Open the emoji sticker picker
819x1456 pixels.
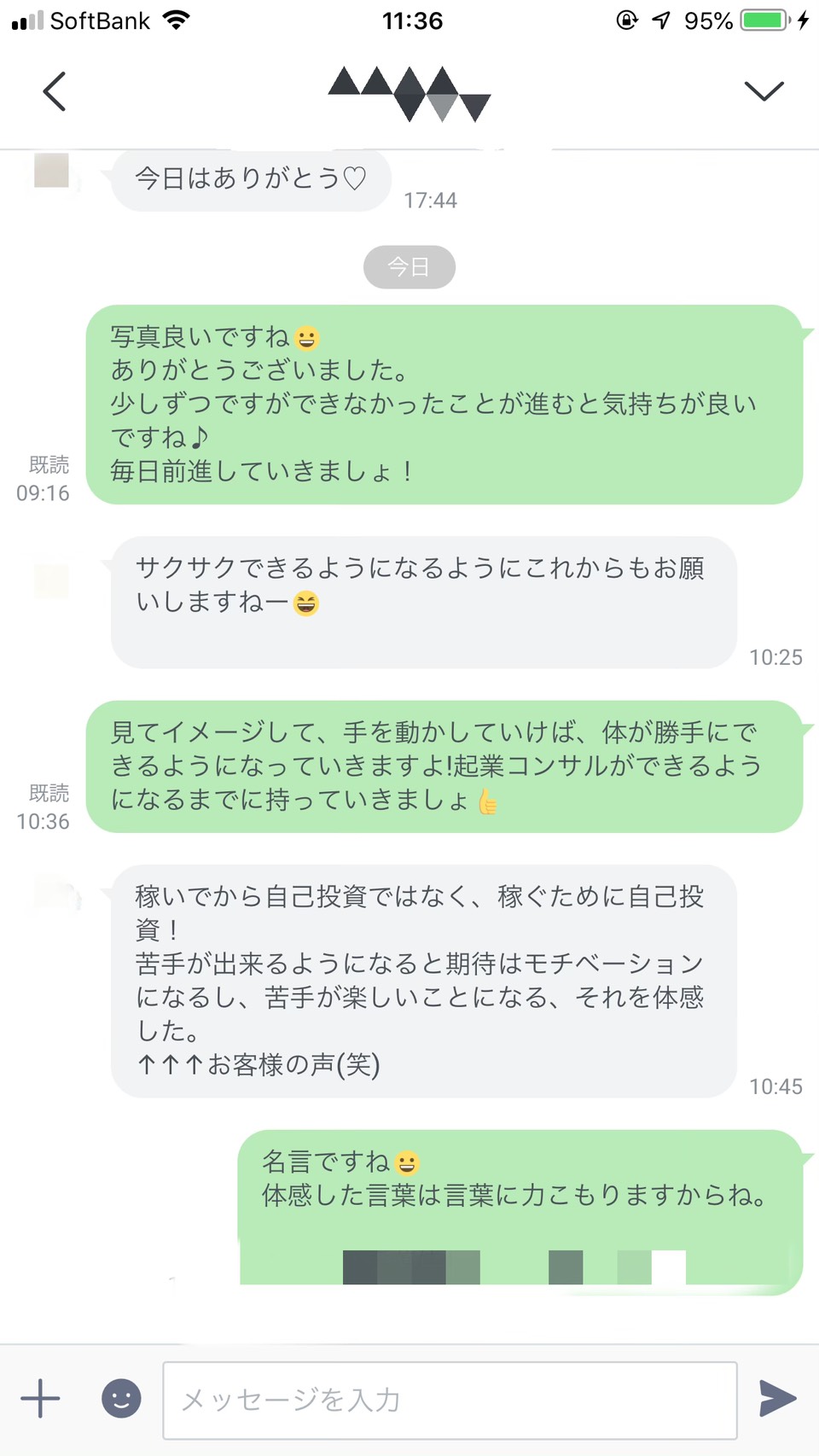[121, 1399]
